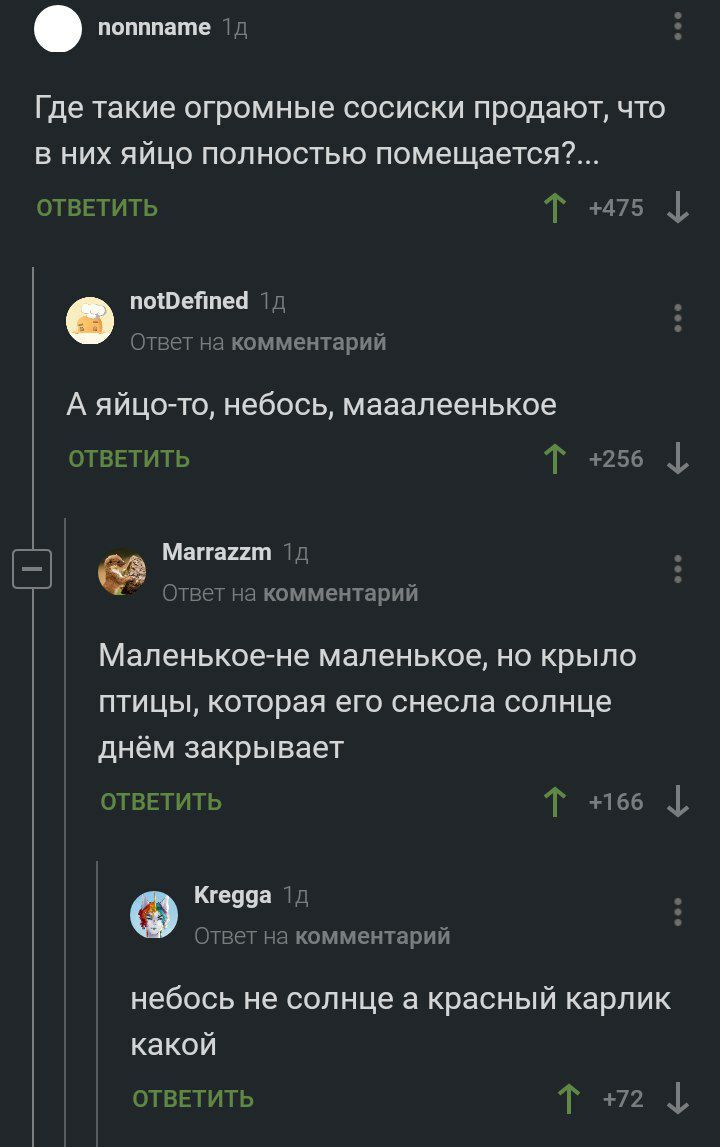720x1147 pixels.
Task: Open overflow menu on nonnname's comment
Action: point(678,26)
